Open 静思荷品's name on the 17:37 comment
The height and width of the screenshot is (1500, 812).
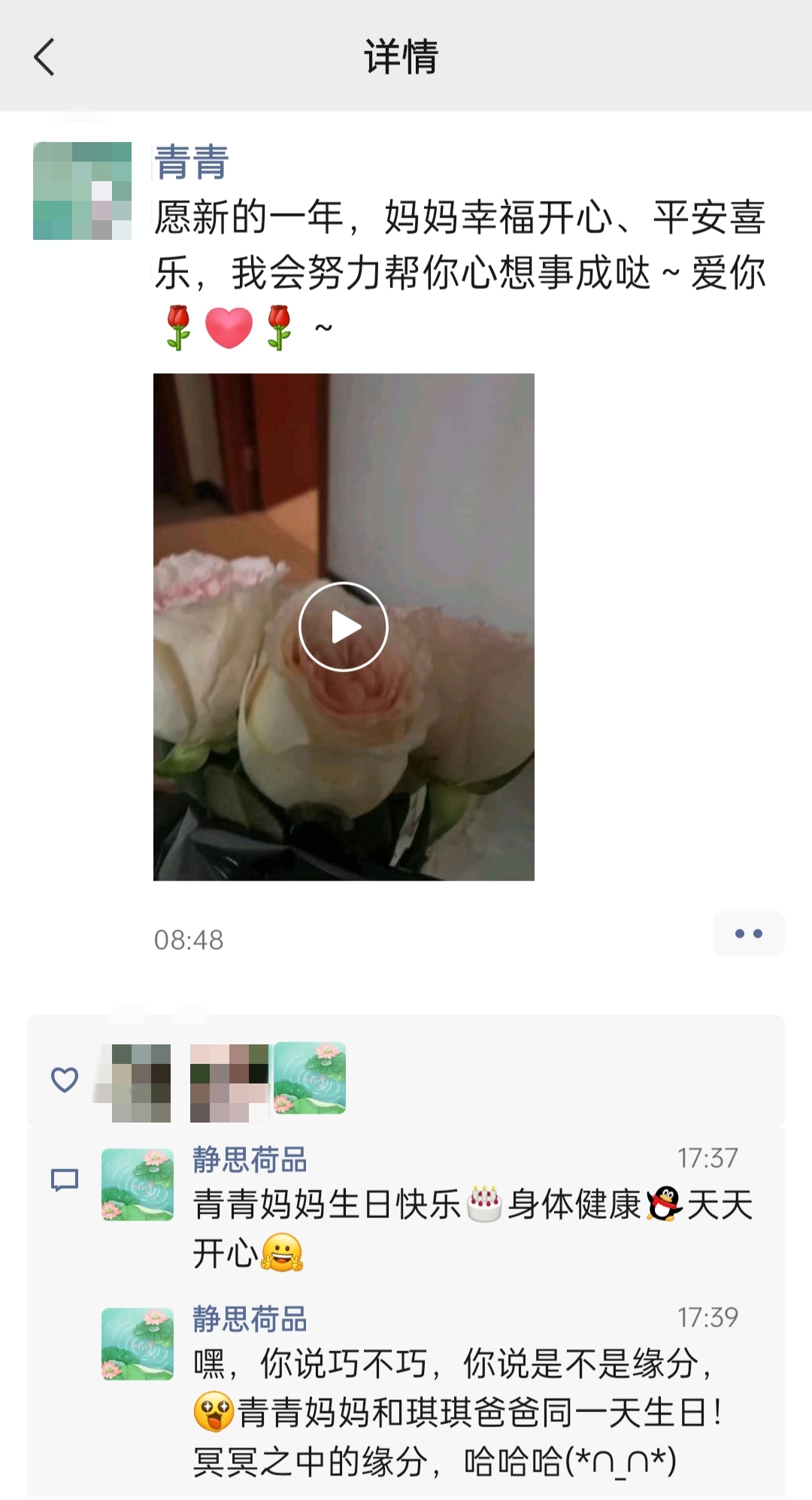tap(250, 1160)
